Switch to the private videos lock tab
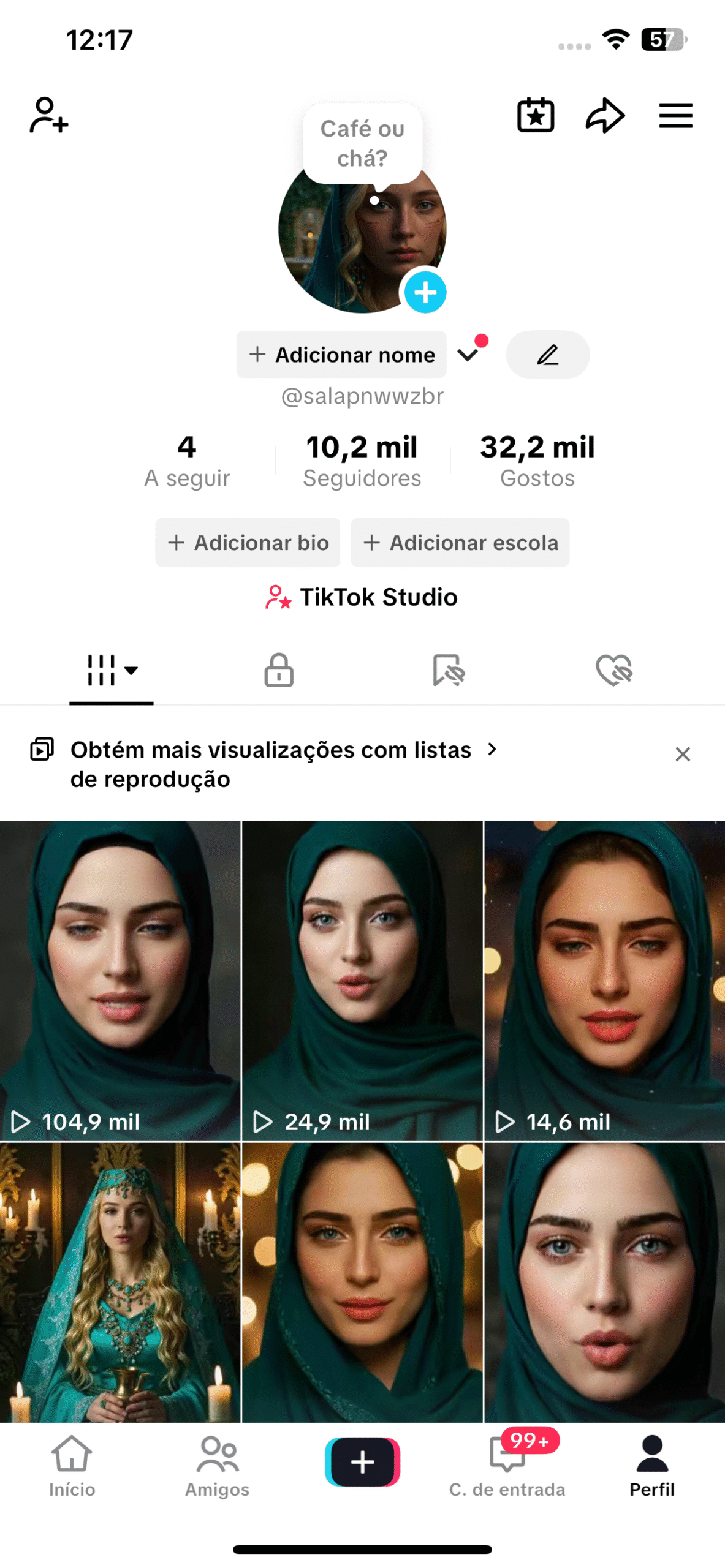This screenshot has width=725, height=1568. [x=278, y=669]
